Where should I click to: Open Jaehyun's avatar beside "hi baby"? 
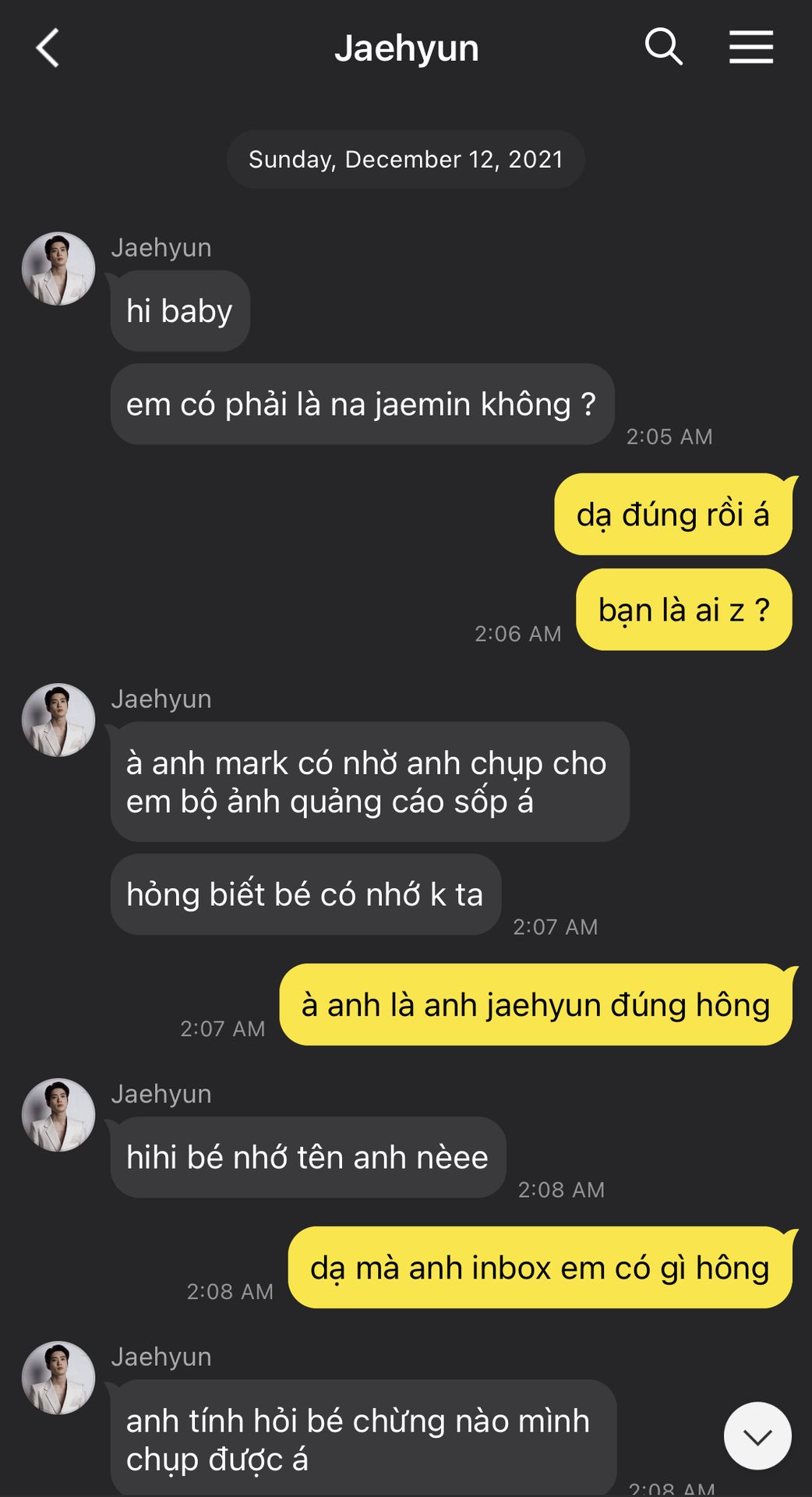[x=58, y=268]
